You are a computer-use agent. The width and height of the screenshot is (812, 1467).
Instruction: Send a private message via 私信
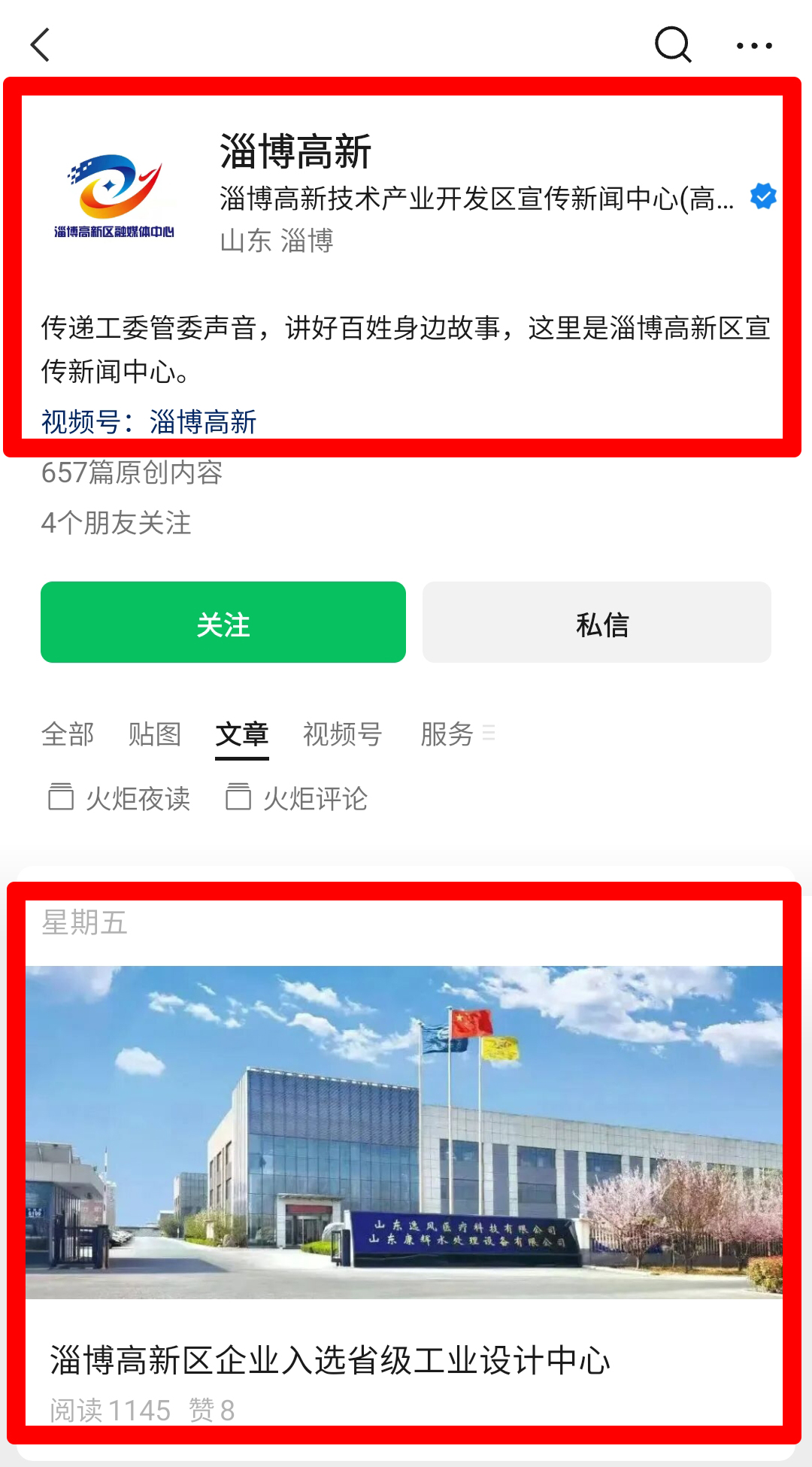click(597, 622)
